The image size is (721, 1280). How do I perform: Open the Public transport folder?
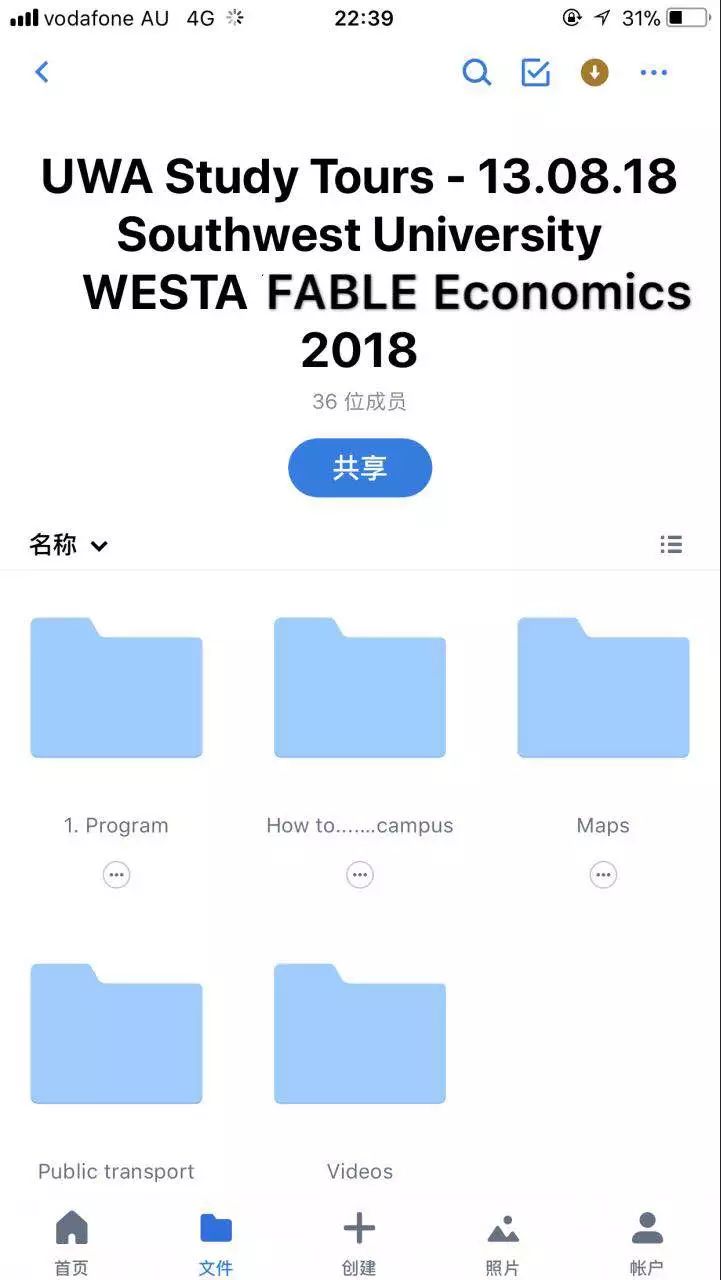coord(116,1035)
